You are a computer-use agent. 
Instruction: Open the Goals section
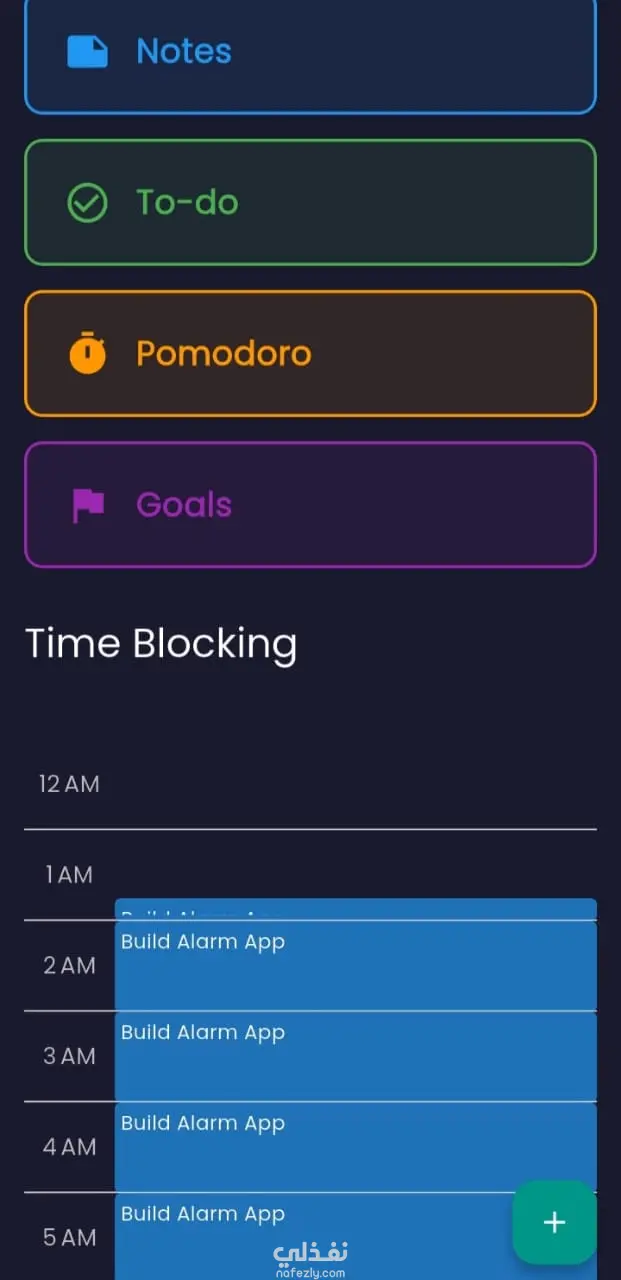(x=310, y=505)
